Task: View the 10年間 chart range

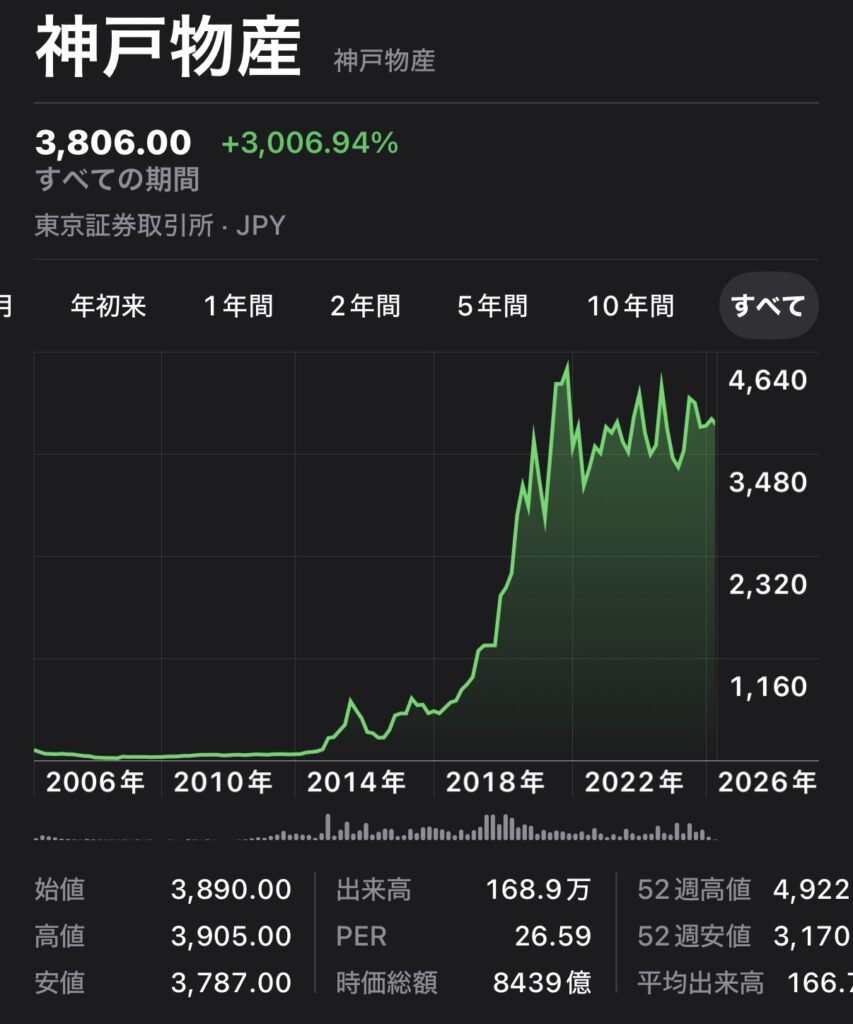Action: tap(630, 306)
